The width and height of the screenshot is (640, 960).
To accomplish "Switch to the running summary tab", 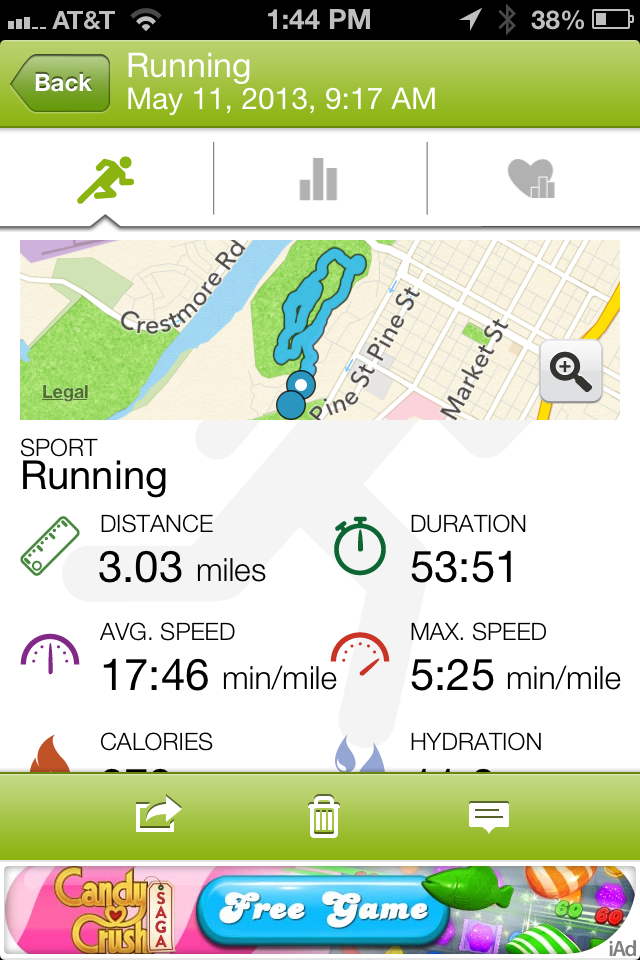I will pyautogui.click(x=106, y=180).
